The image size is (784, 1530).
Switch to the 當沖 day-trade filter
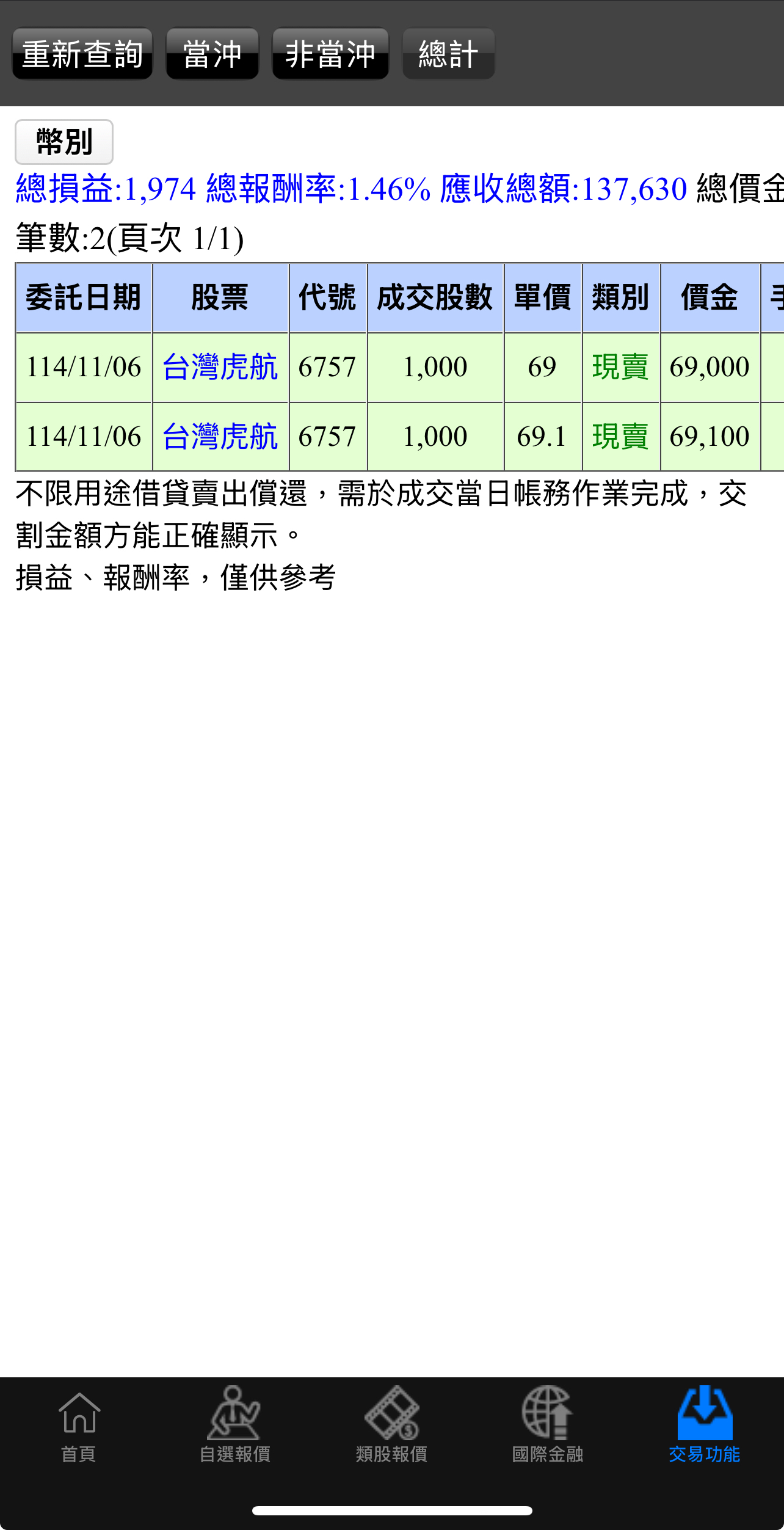pos(212,54)
